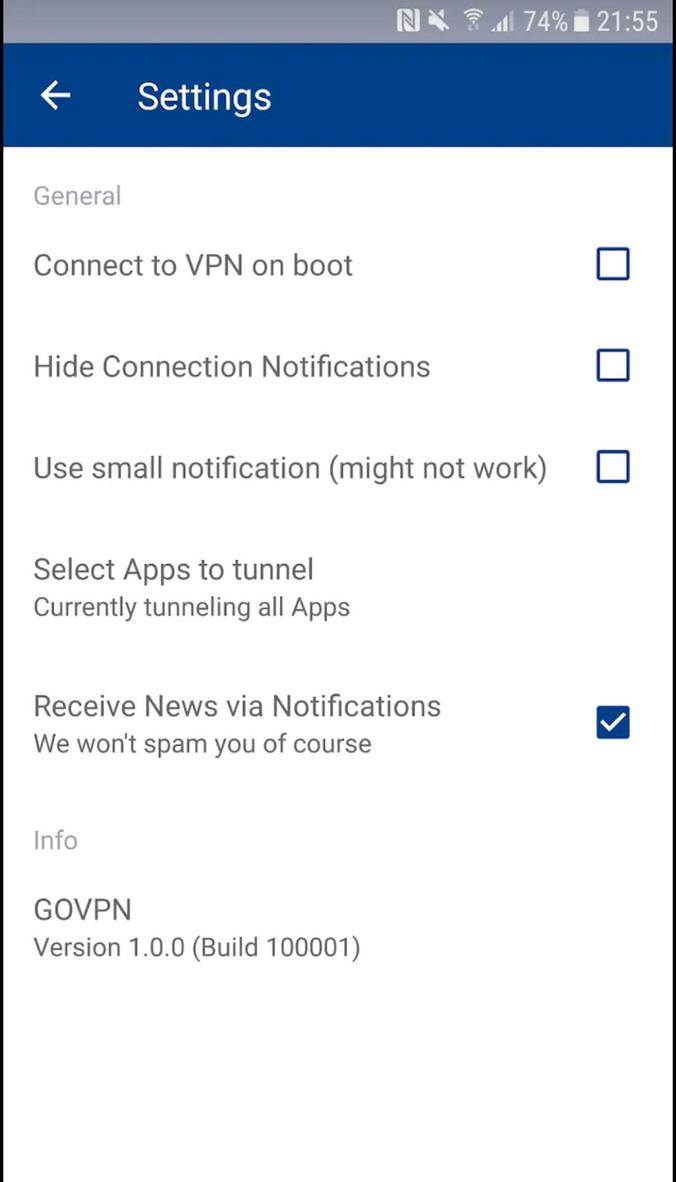Uncheck Receive News via Notifications
Image resolution: width=676 pixels, height=1182 pixels.
612,722
